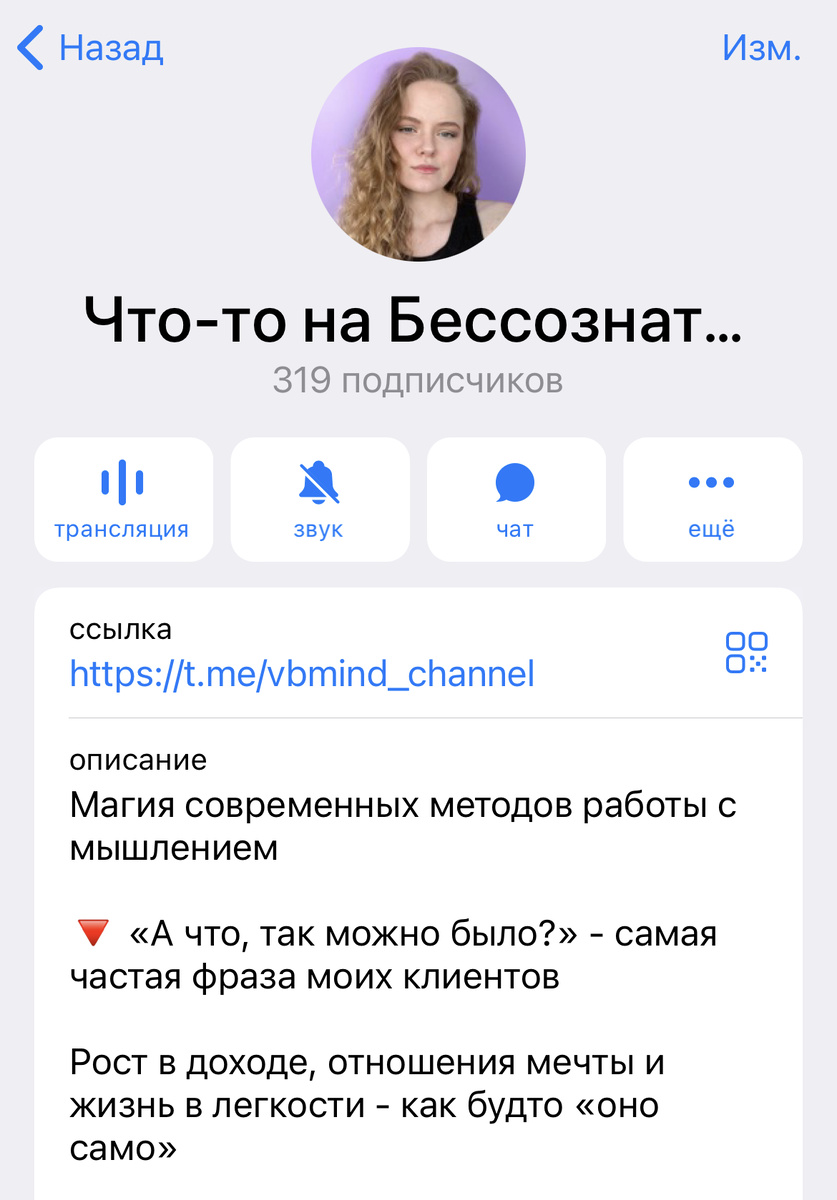This screenshot has height=1200, width=837.
Task: Show the channel QR code
Action: pyautogui.click(x=746, y=652)
